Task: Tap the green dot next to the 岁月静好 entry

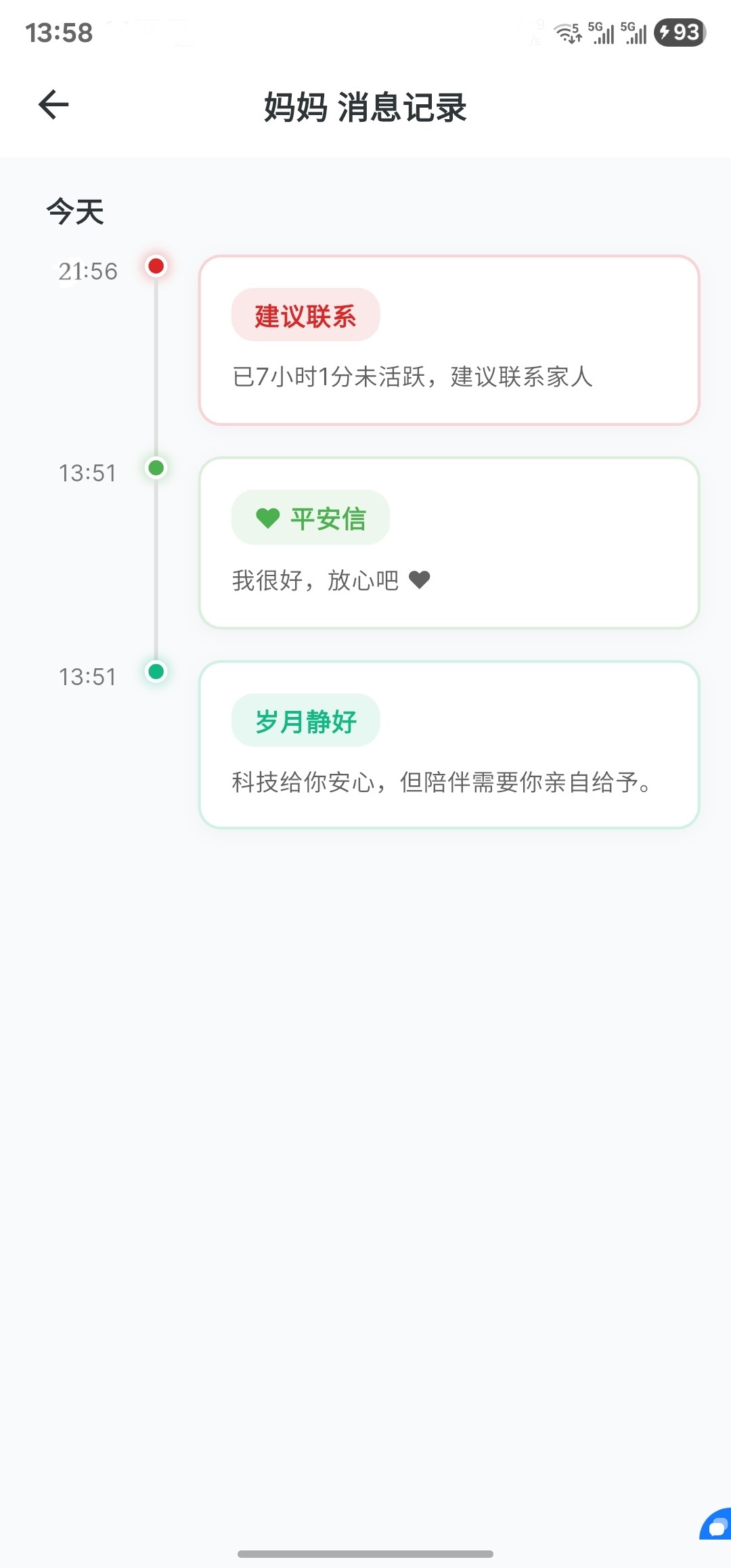Action: point(156,673)
